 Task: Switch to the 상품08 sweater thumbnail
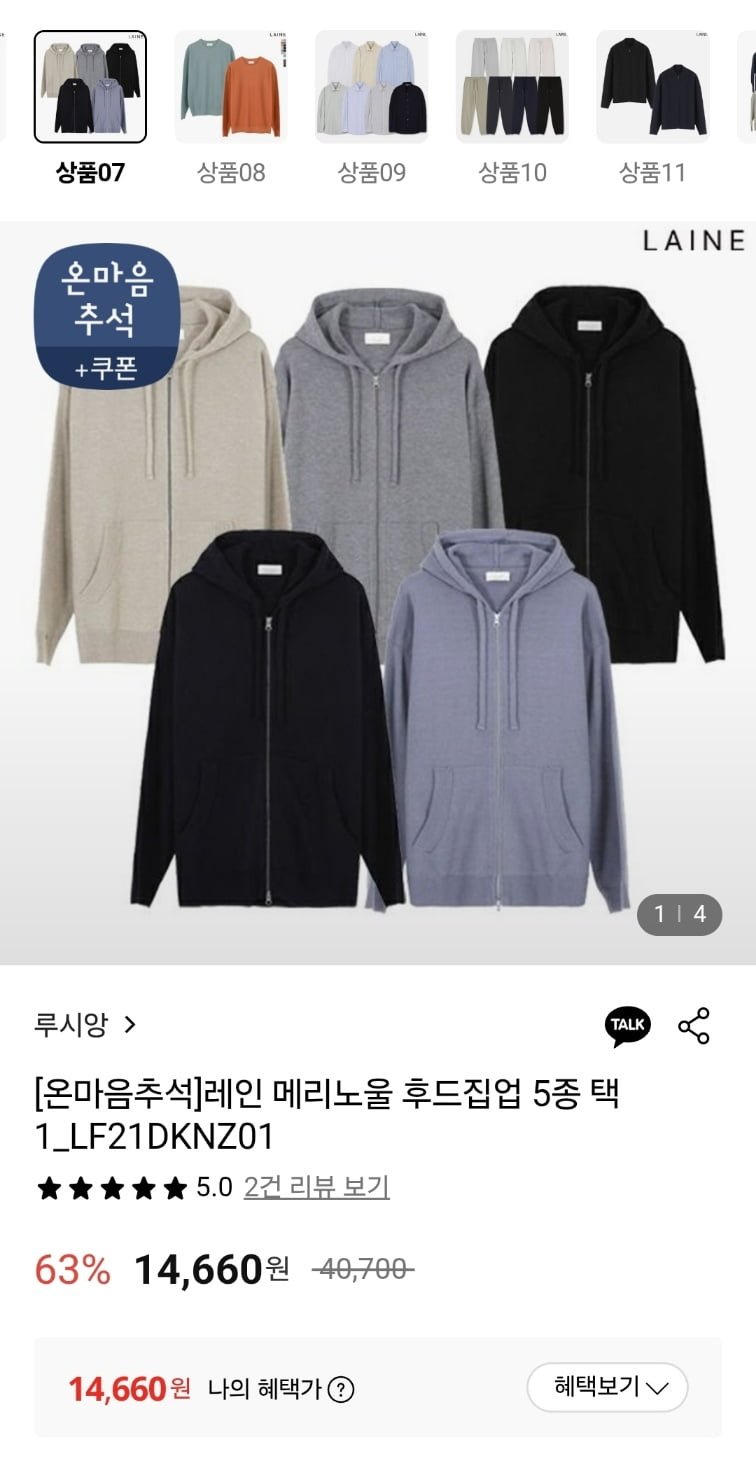click(x=231, y=87)
